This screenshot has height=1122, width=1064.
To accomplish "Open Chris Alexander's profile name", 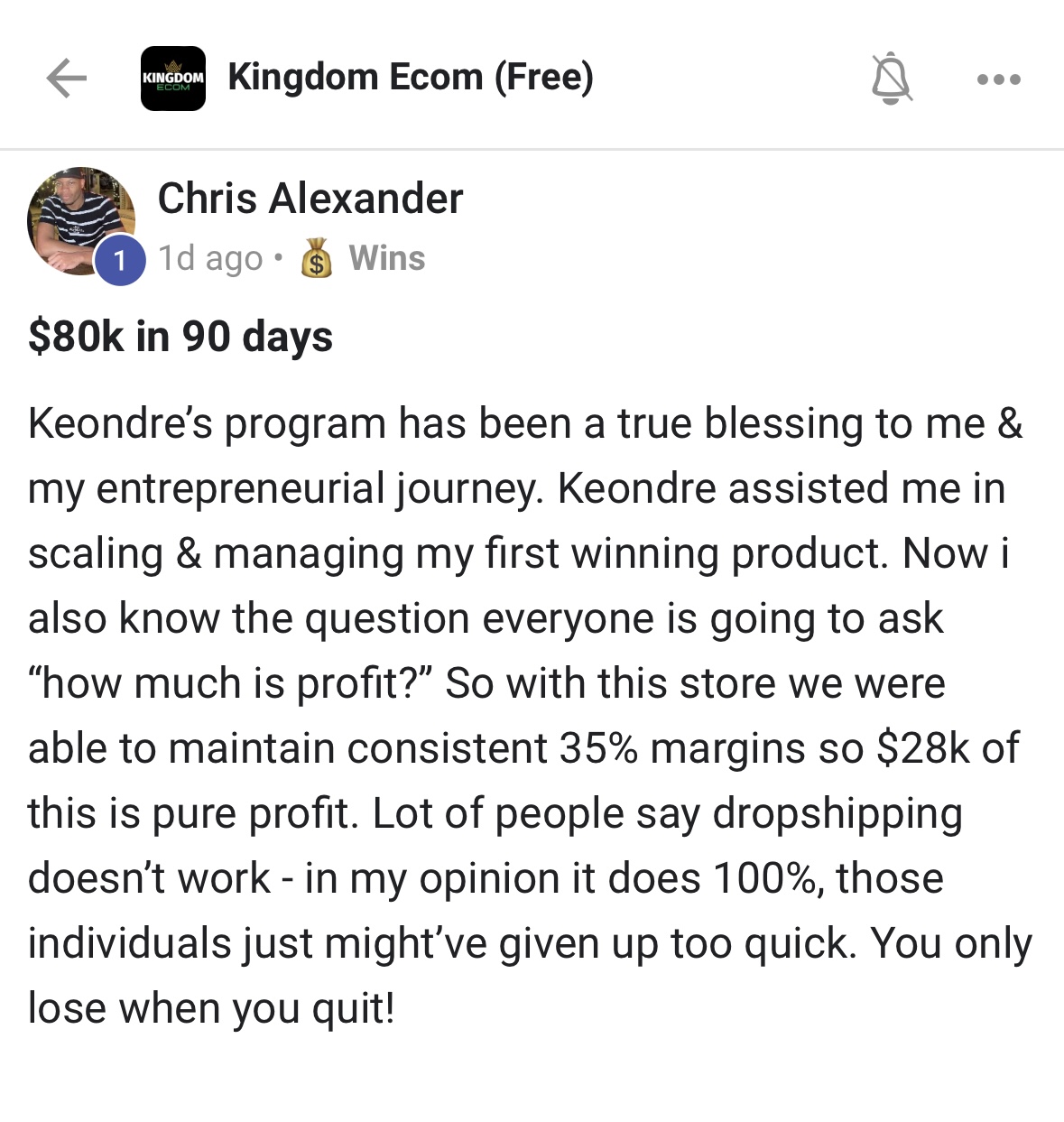I will coord(310,199).
